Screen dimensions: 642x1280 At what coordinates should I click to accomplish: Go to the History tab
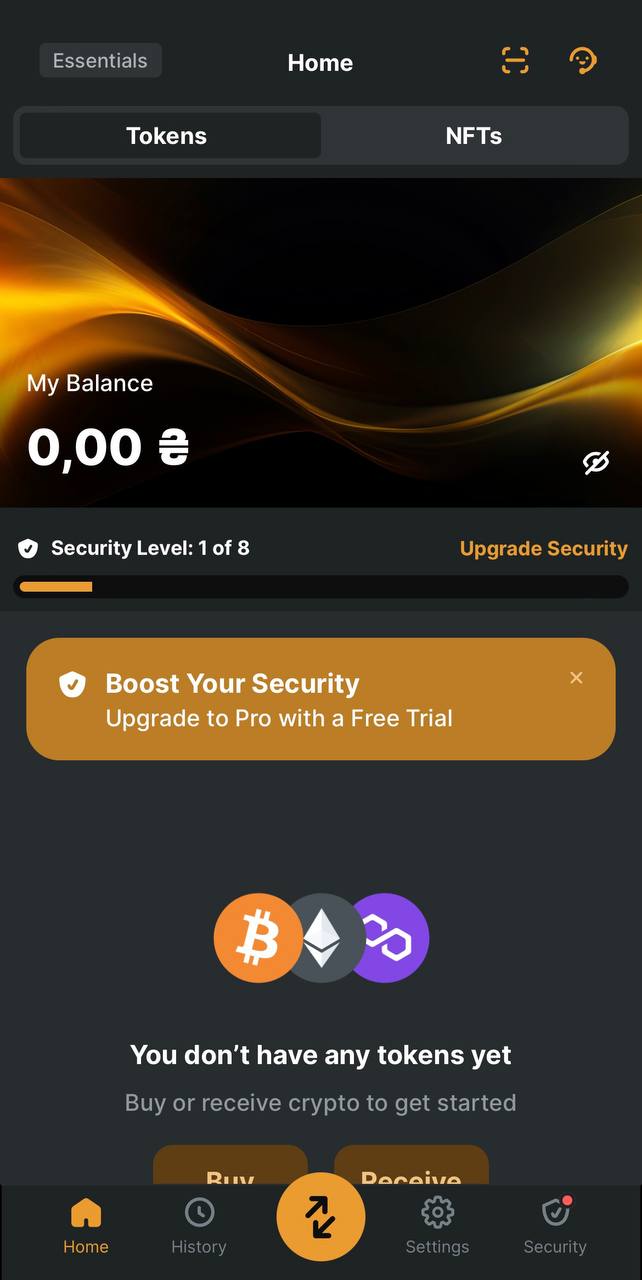[199, 1226]
